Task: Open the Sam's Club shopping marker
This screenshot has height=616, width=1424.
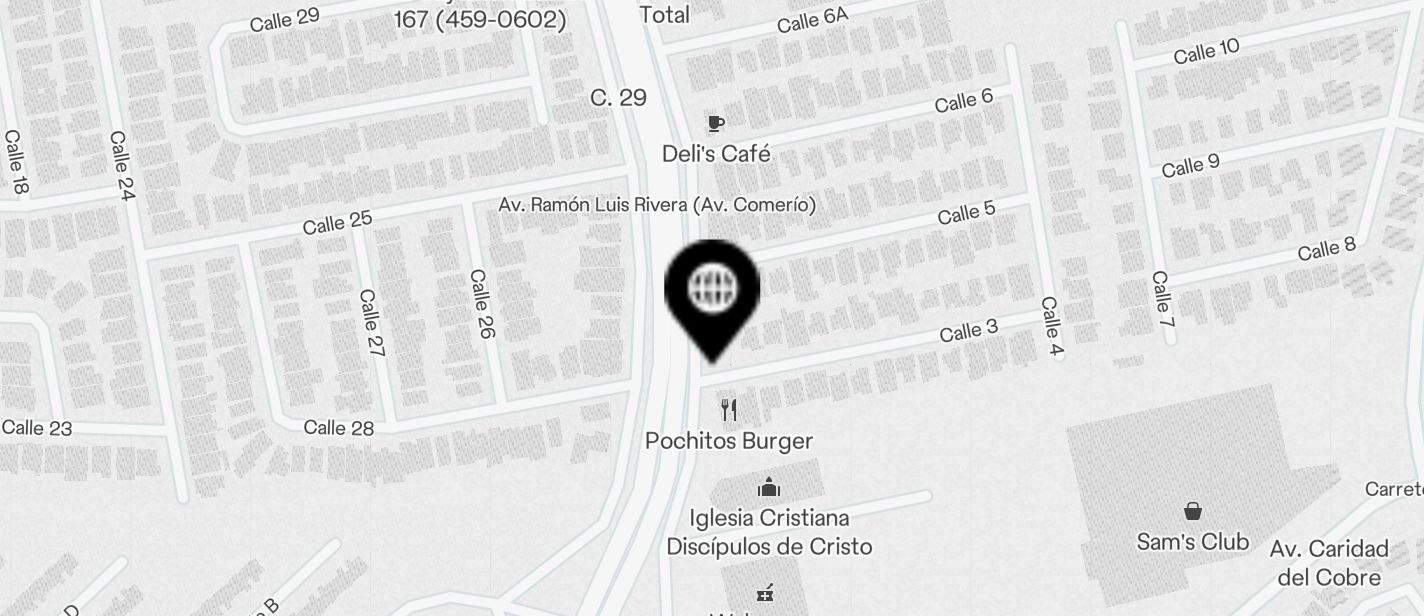Action: (1192, 512)
